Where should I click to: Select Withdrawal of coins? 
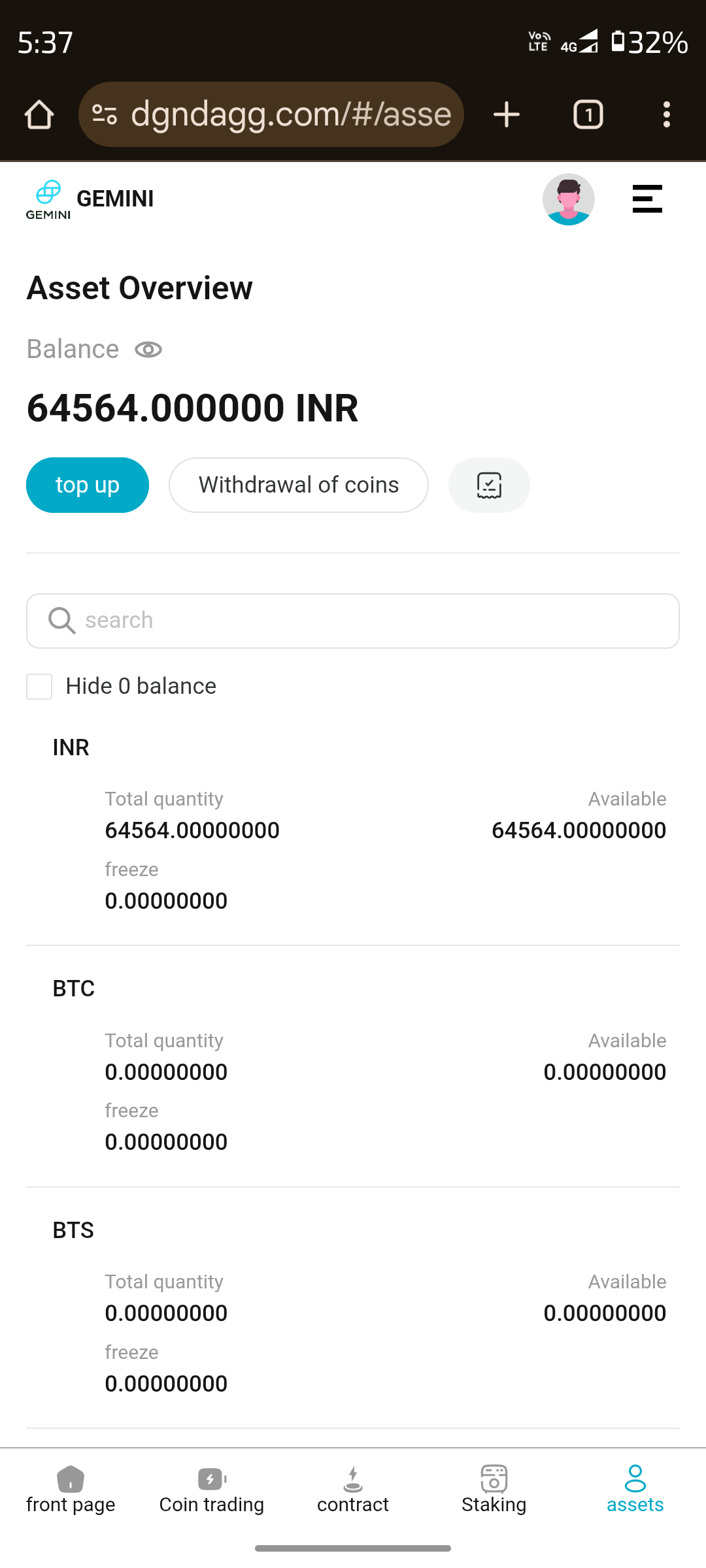click(x=299, y=485)
